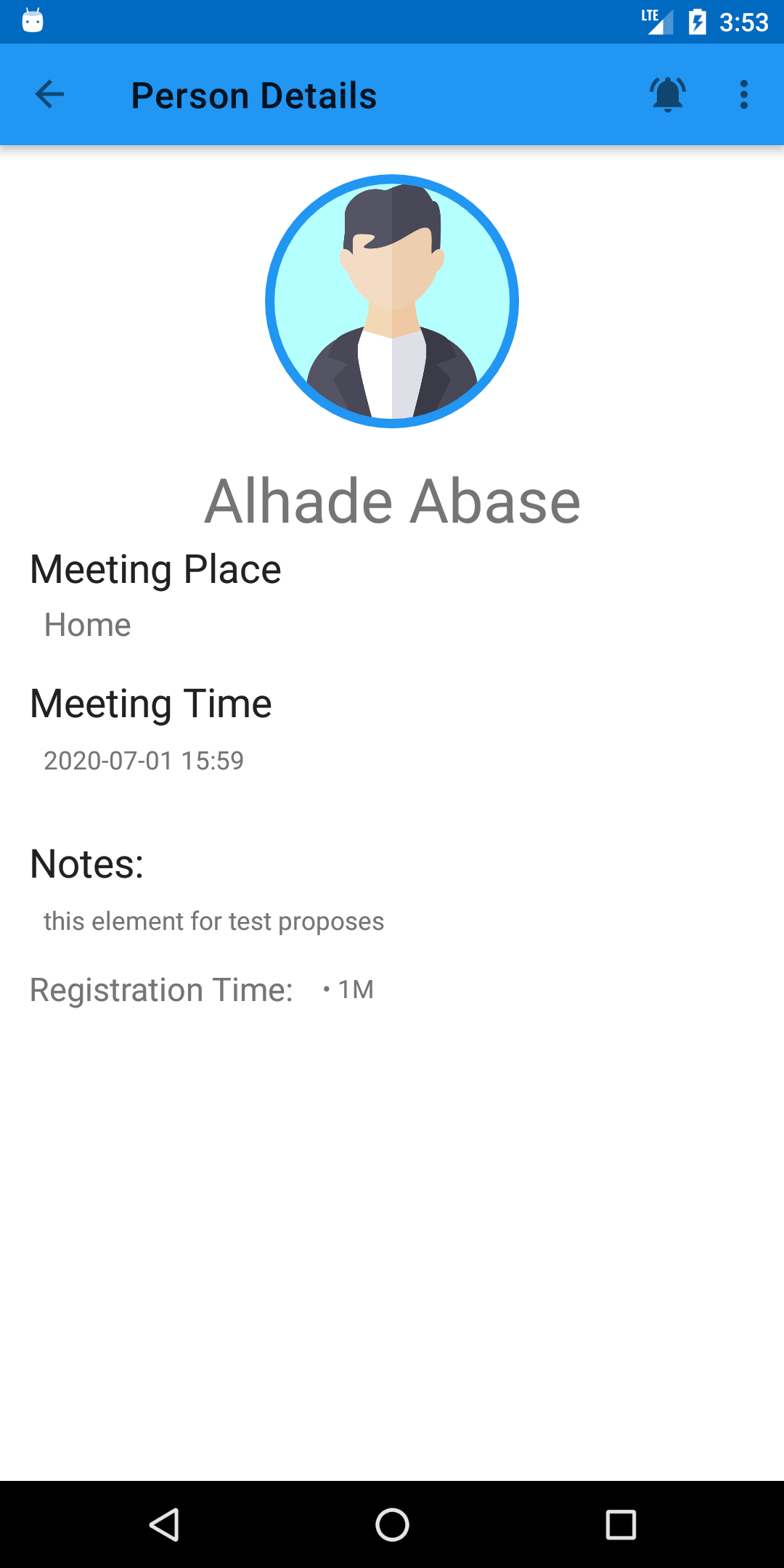This screenshot has height=1568, width=784.
Task: Tap the reminder bell icon
Action: coord(668,94)
